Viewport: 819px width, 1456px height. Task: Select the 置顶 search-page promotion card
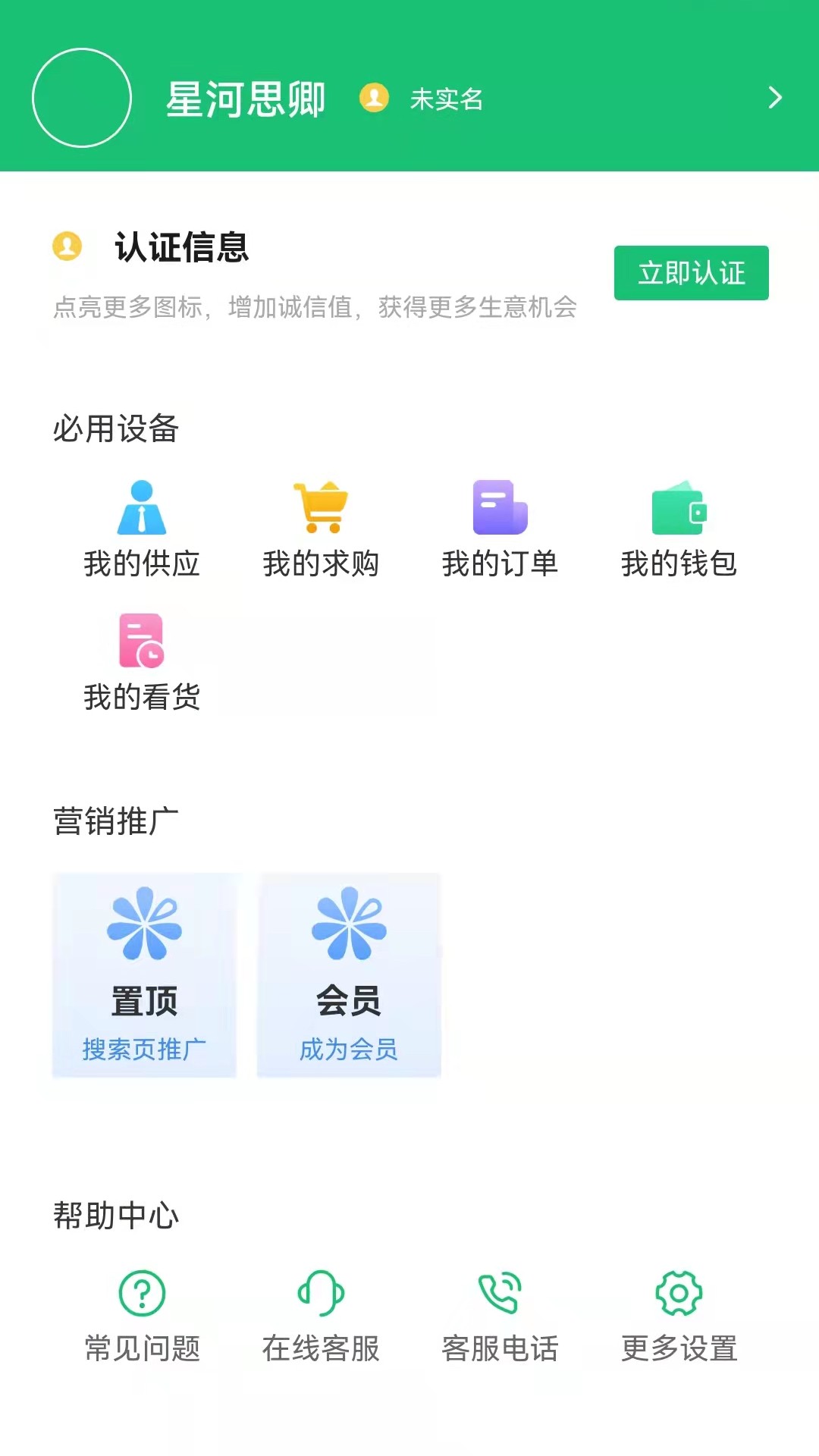(x=144, y=975)
